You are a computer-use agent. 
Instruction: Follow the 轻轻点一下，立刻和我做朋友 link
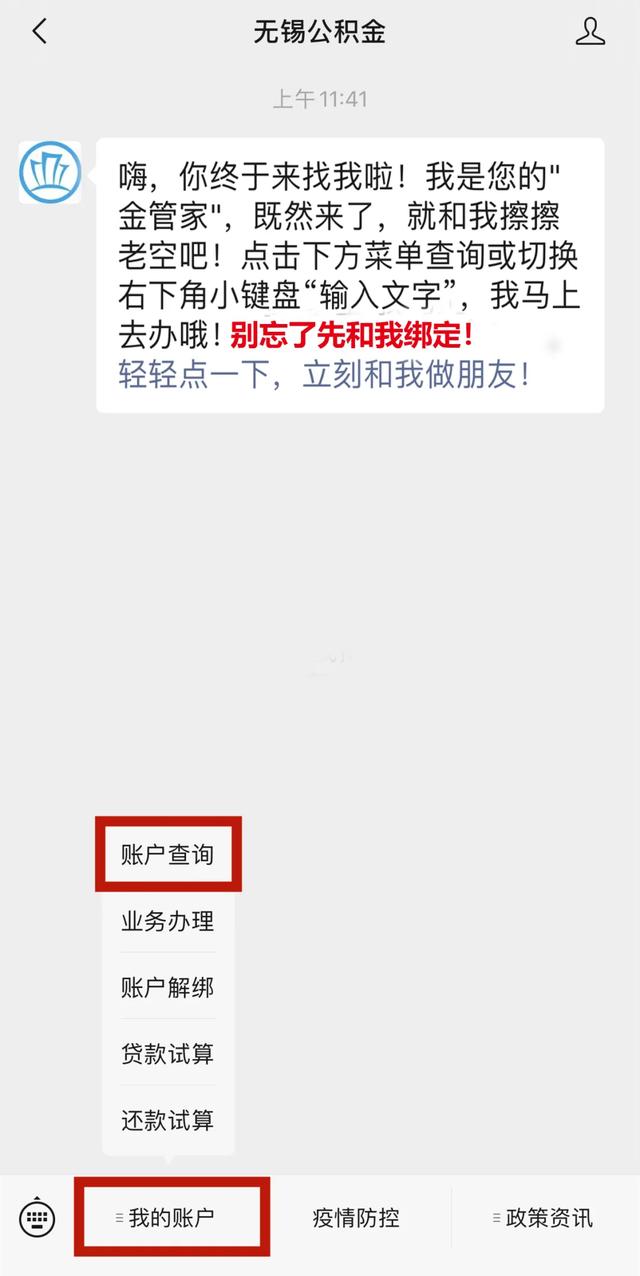[x=324, y=376]
